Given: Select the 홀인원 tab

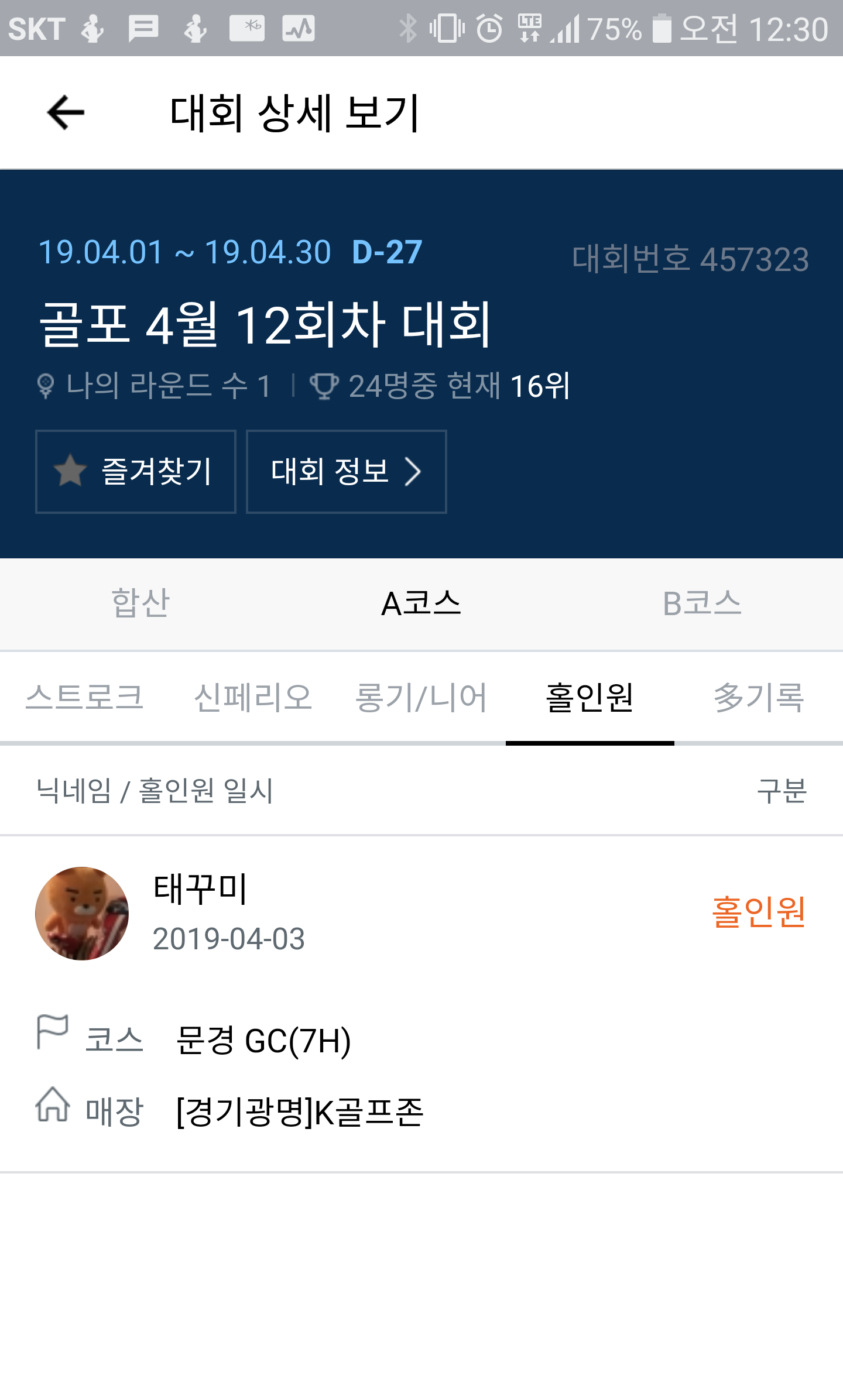Looking at the screenshot, I should (590, 698).
